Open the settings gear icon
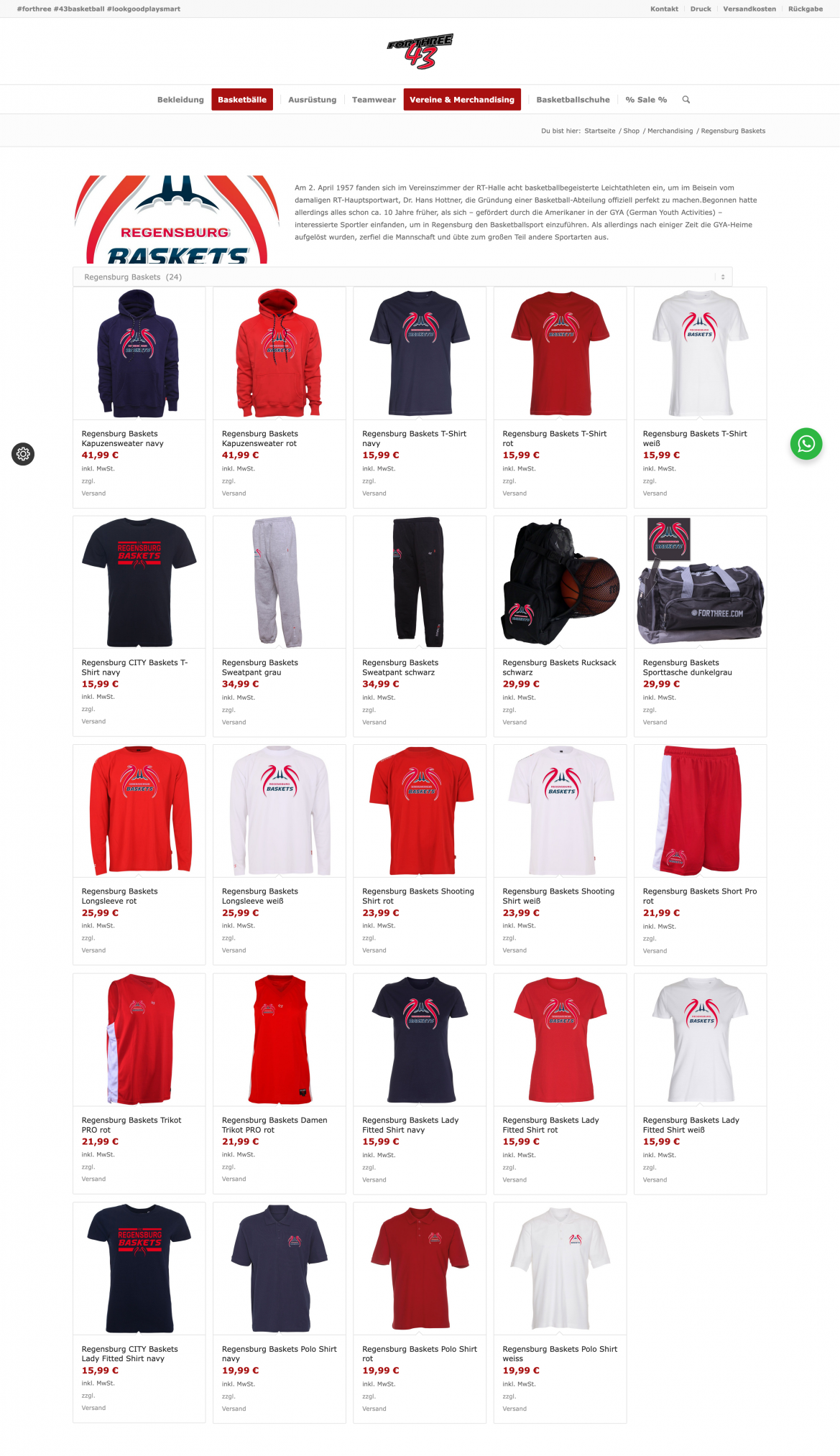 click(x=23, y=454)
